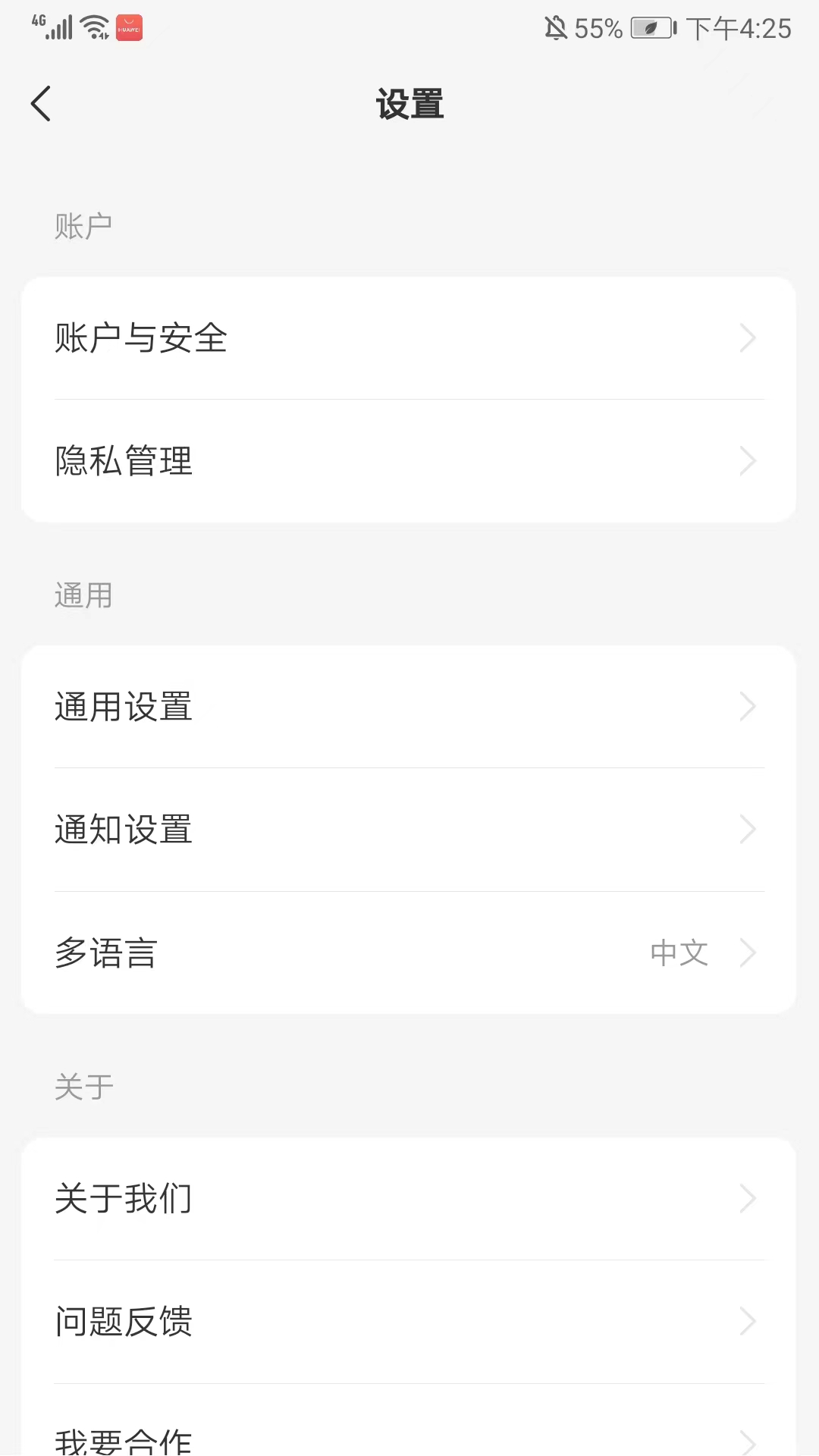Image resolution: width=819 pixels, height=1456 pixels.
Task: Tap the Huawei AppGallery icon in status bar
Action: 129,28
